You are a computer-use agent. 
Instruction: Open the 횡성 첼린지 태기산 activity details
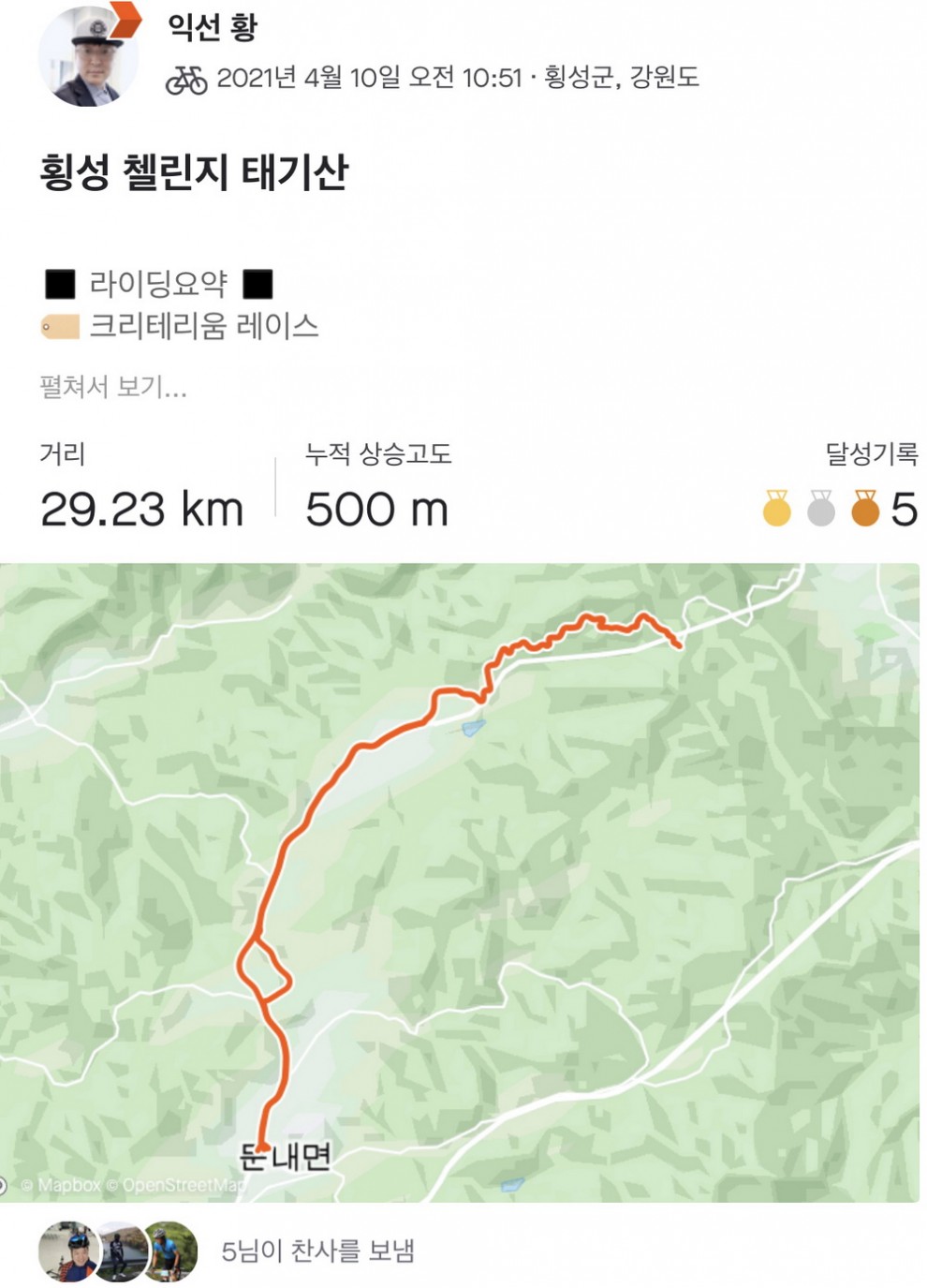pos(194,172)
